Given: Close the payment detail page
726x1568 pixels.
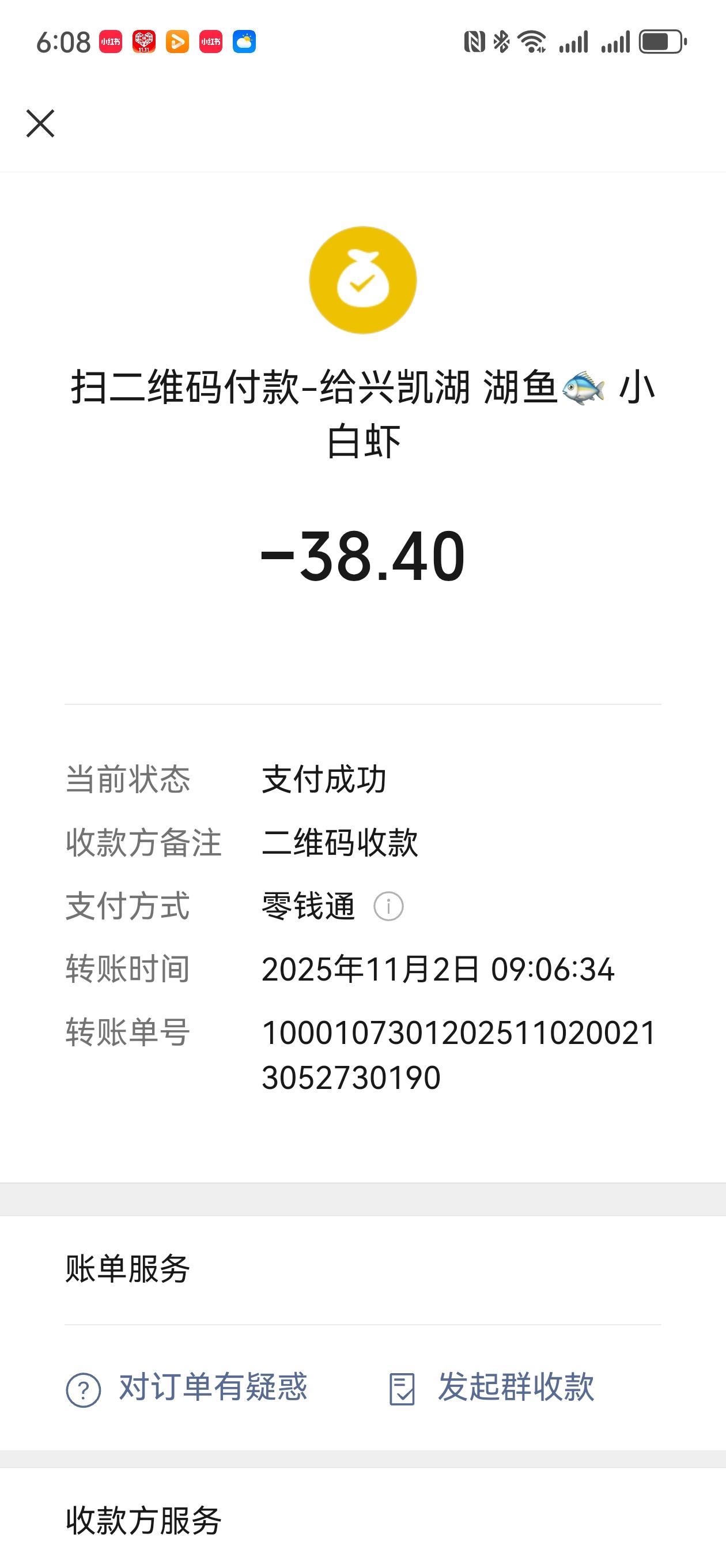Looking at the screenshot, I should pos(40,123).
